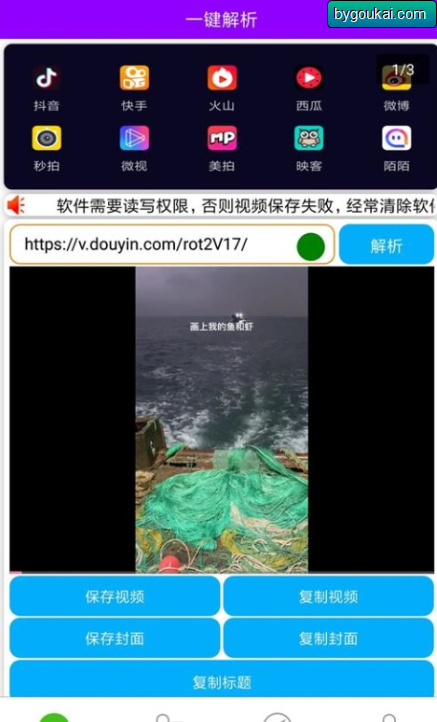Tap the douyin URL input field
437x722 pixels.
coord(172,245)
